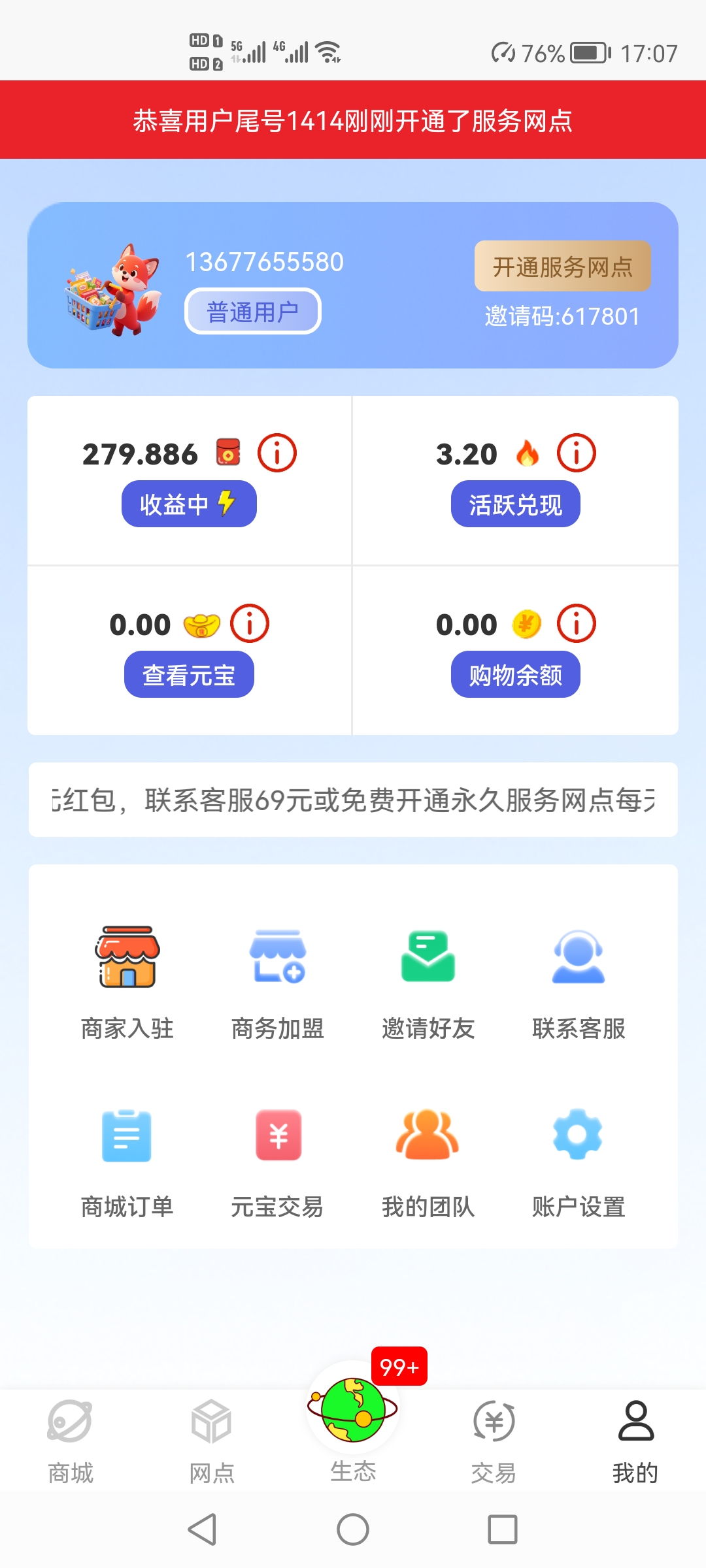Image resolution: width=706 pixels, height=1568 pixels.
Task: Tap the info icon next to 3.20
Action: [x=576, y=453]
